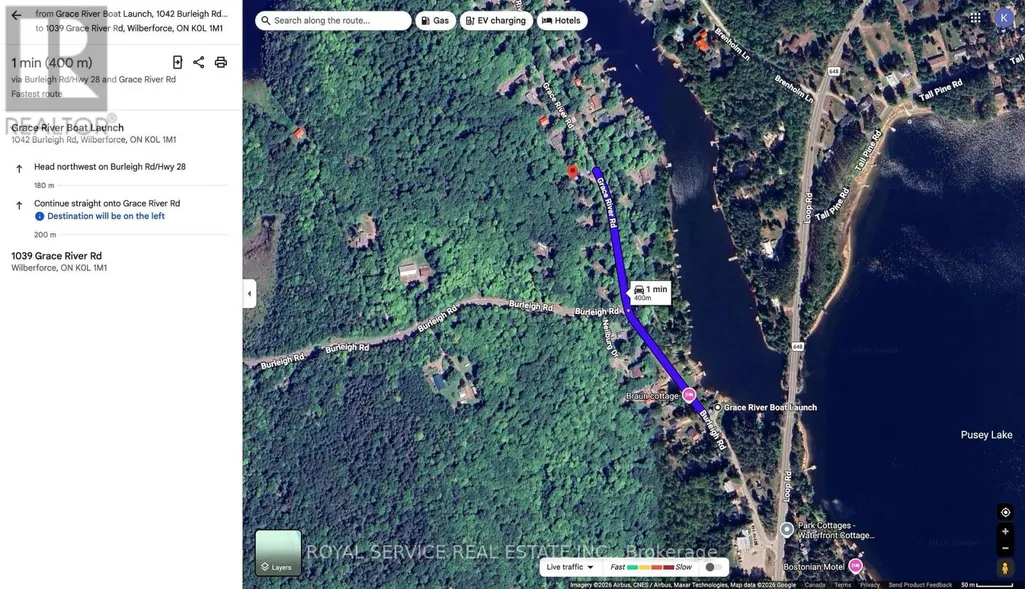
Task: Zoom in on the map
Action: [x=1005, y=531]
